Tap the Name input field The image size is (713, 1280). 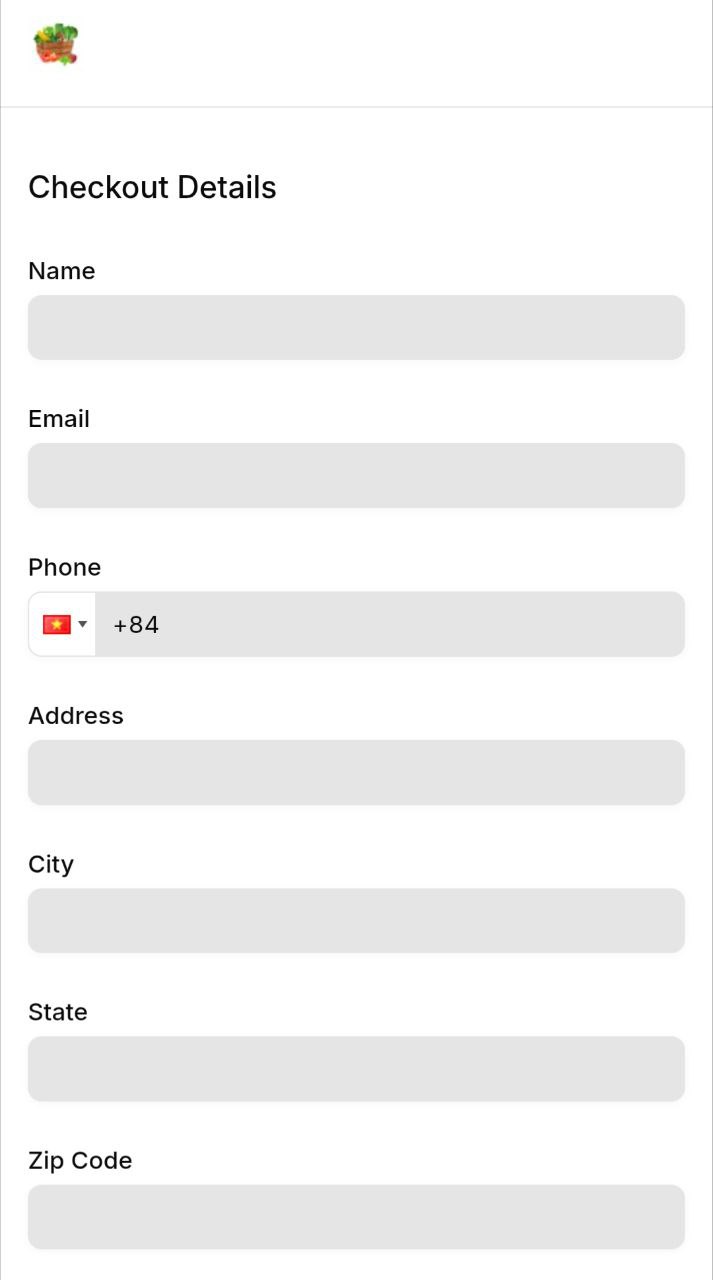(356, 327)
